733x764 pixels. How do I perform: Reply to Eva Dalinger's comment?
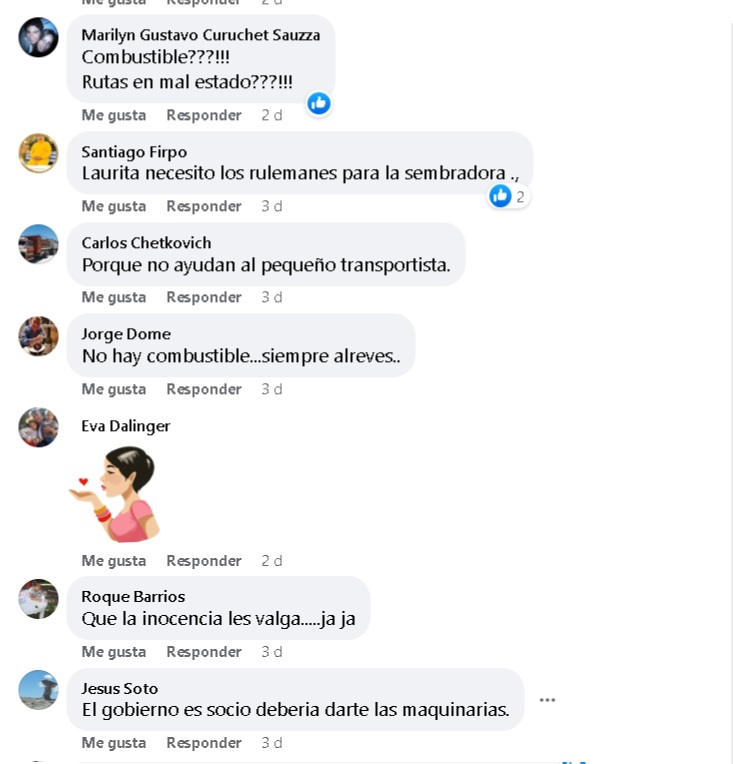pos(204,561)
